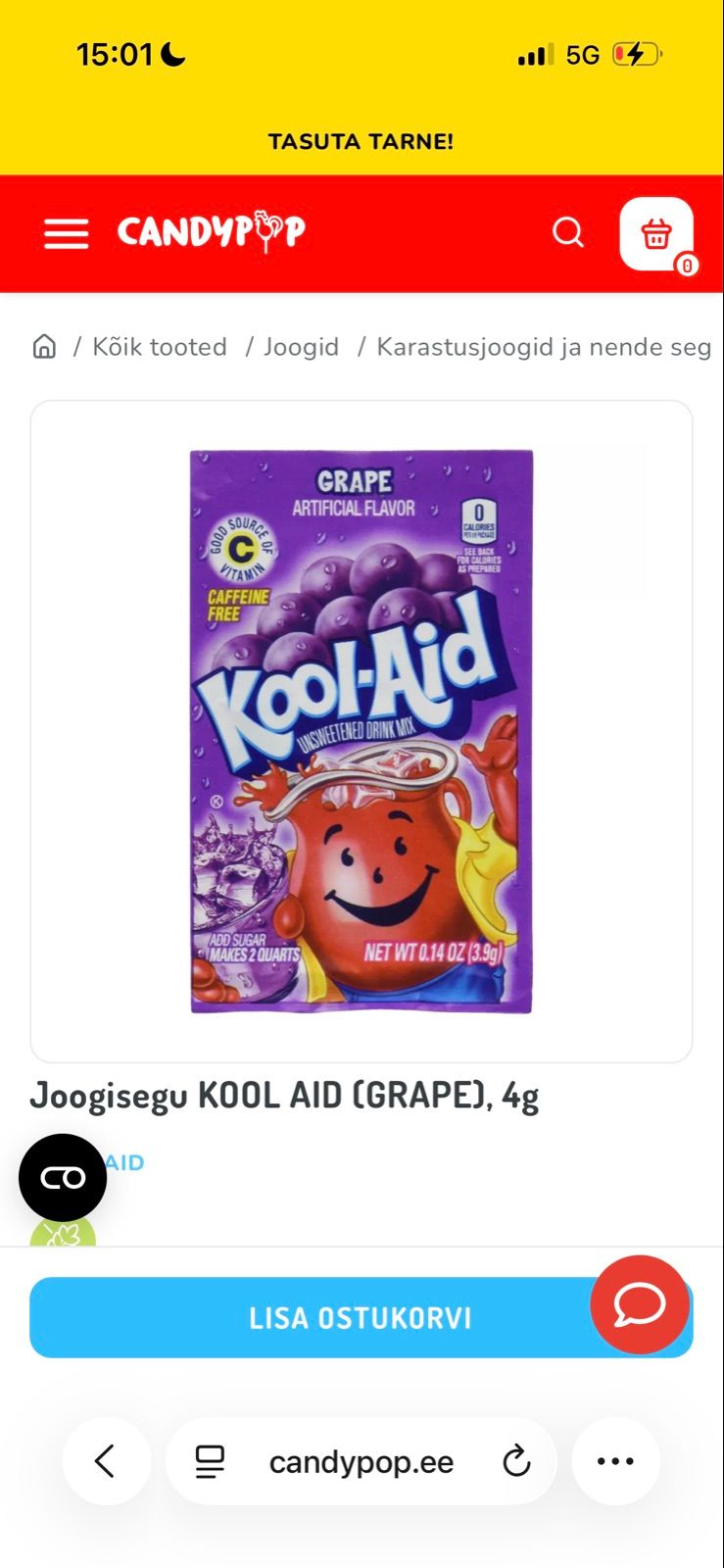Open Karastusjoogid ja nende segud breadcrumb
Viewport: 724px width, 1568px height.
point(543,347)
